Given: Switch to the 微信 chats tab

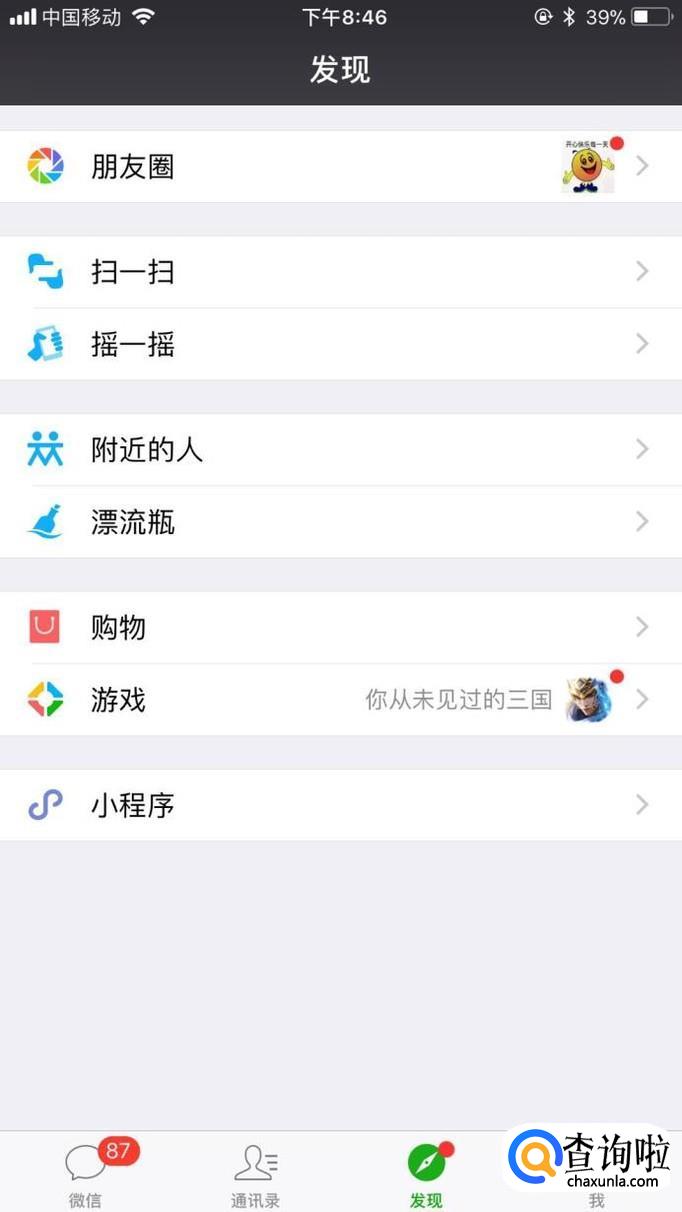Looking at the screenshot, I should [x=86, y=1174].
